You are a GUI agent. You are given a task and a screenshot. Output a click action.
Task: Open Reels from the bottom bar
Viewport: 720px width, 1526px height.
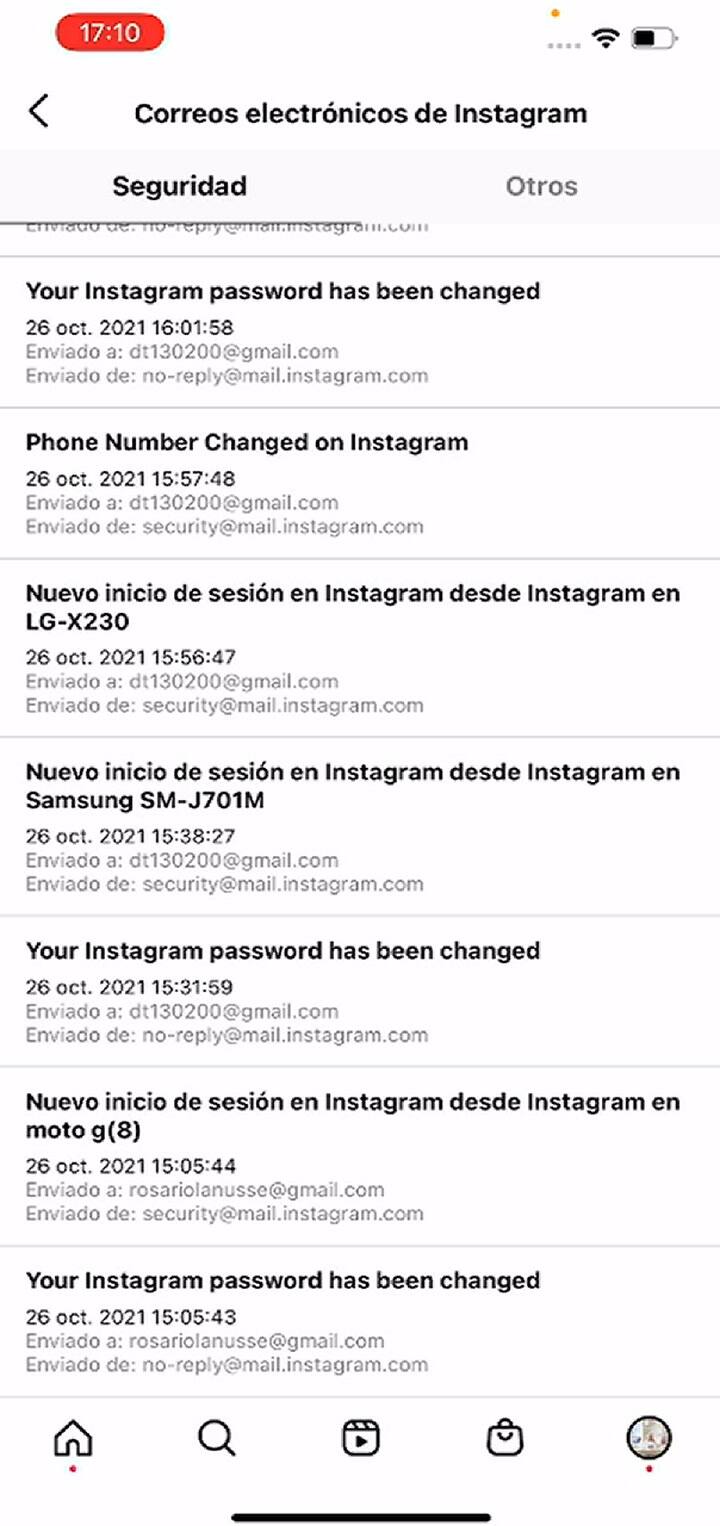point(360,1438)
